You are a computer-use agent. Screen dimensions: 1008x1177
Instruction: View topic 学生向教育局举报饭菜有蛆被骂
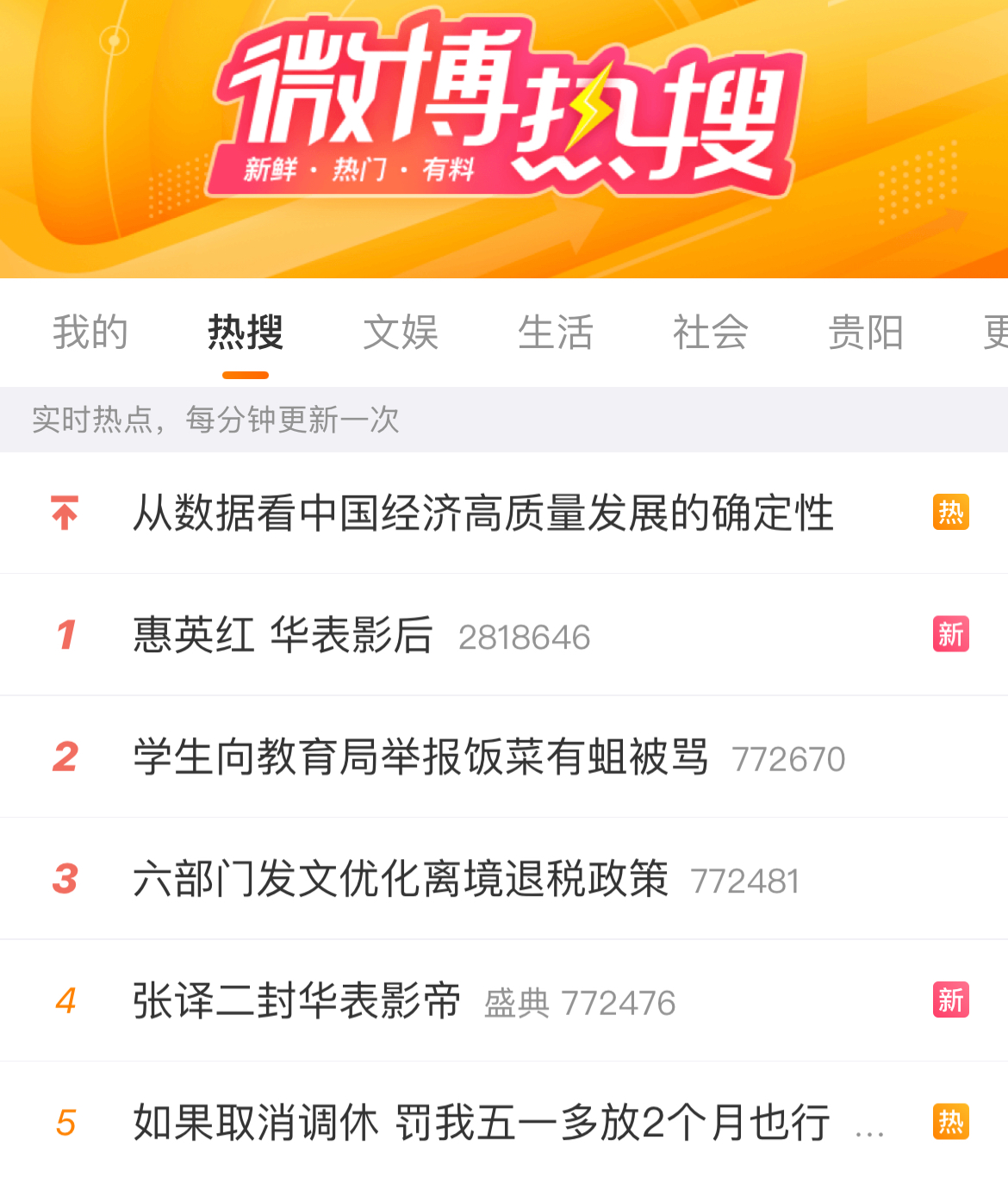pos(420,757)
